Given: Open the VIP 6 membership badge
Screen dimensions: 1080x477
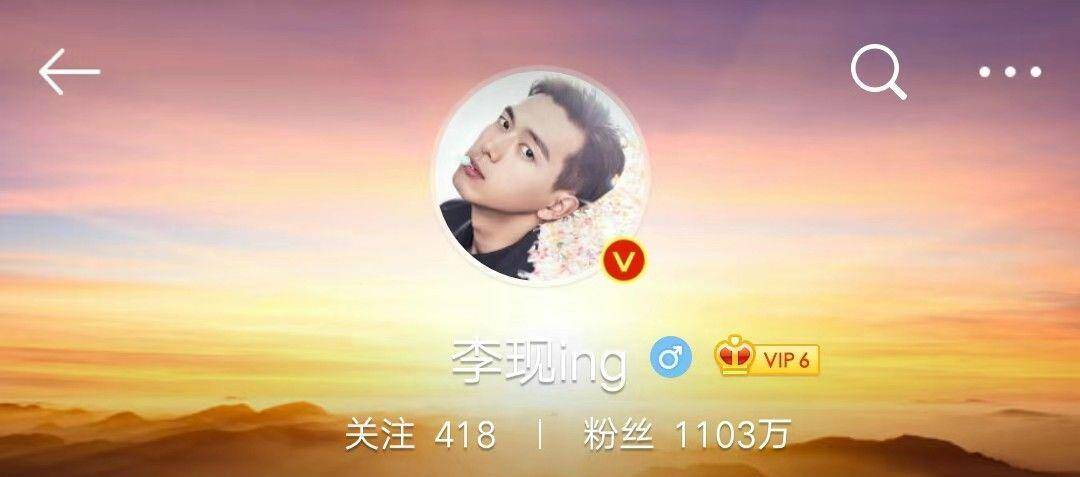Looking at the screenshot, I should pyautogui.click(x=767, y=358).
